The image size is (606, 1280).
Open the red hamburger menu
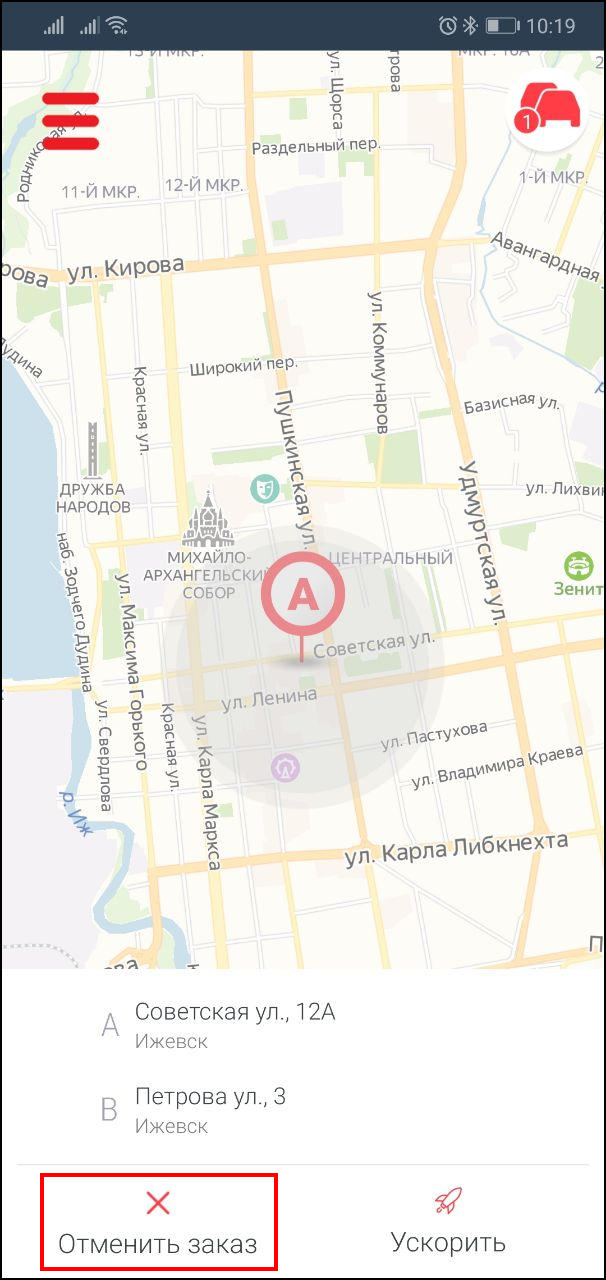[70, 121]
